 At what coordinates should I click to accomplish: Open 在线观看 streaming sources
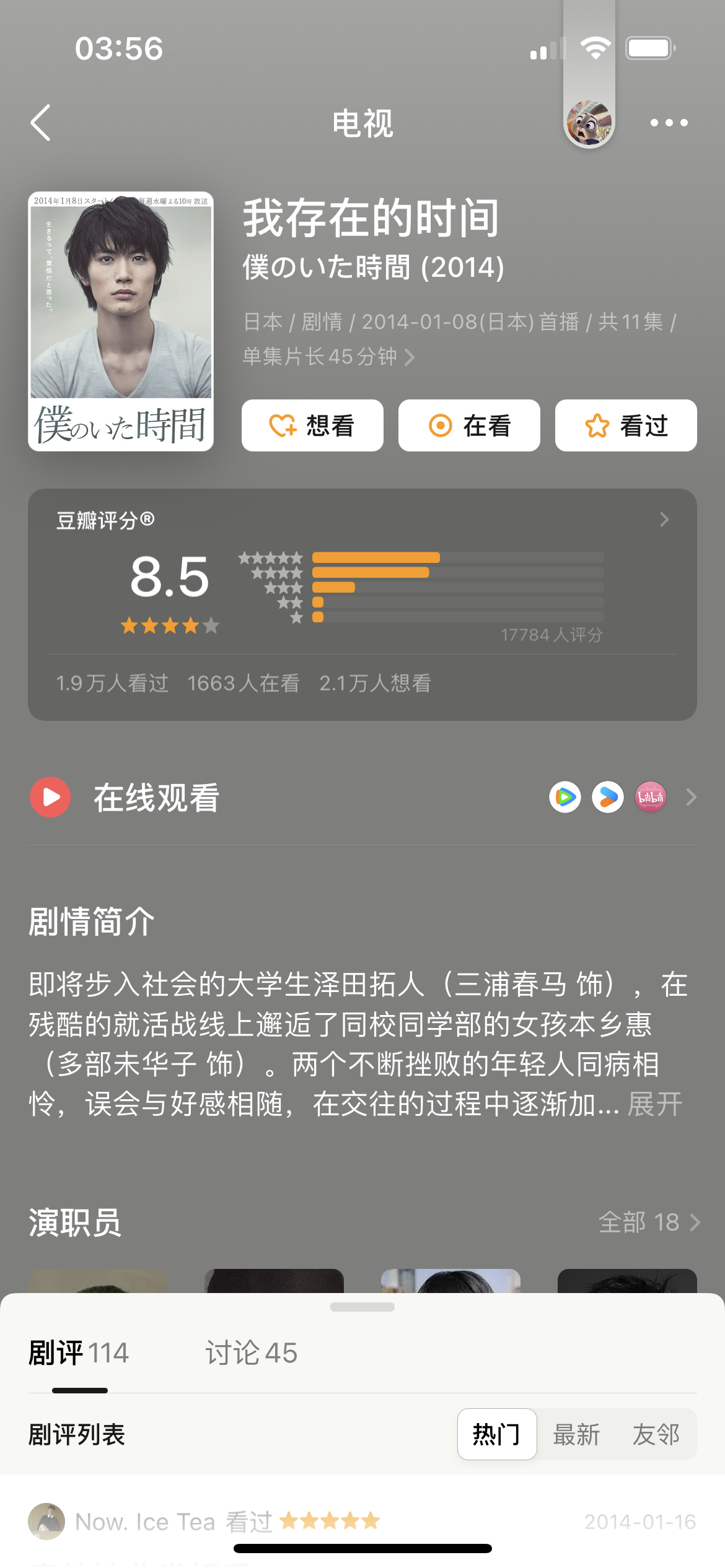362,797
